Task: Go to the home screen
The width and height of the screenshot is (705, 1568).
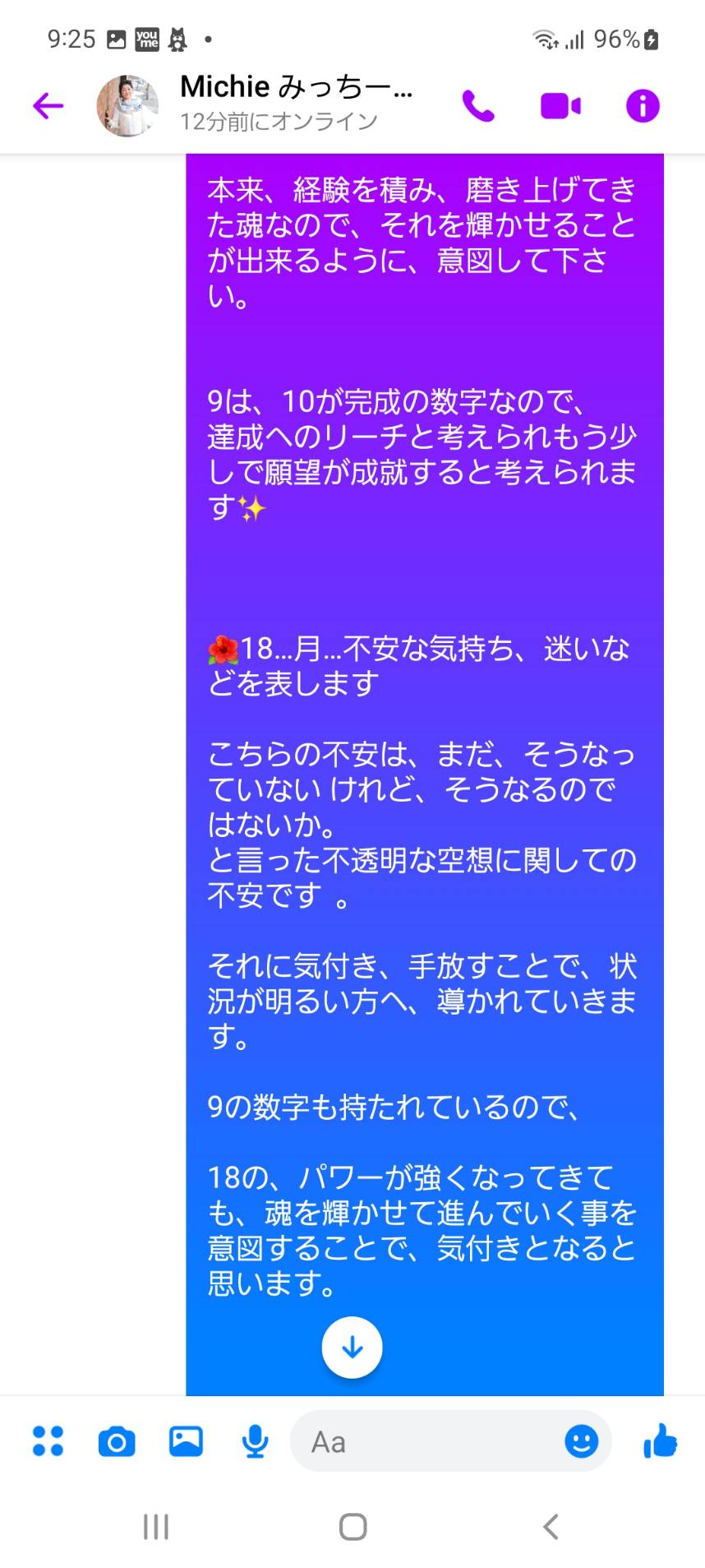Action: [352, 1527]
